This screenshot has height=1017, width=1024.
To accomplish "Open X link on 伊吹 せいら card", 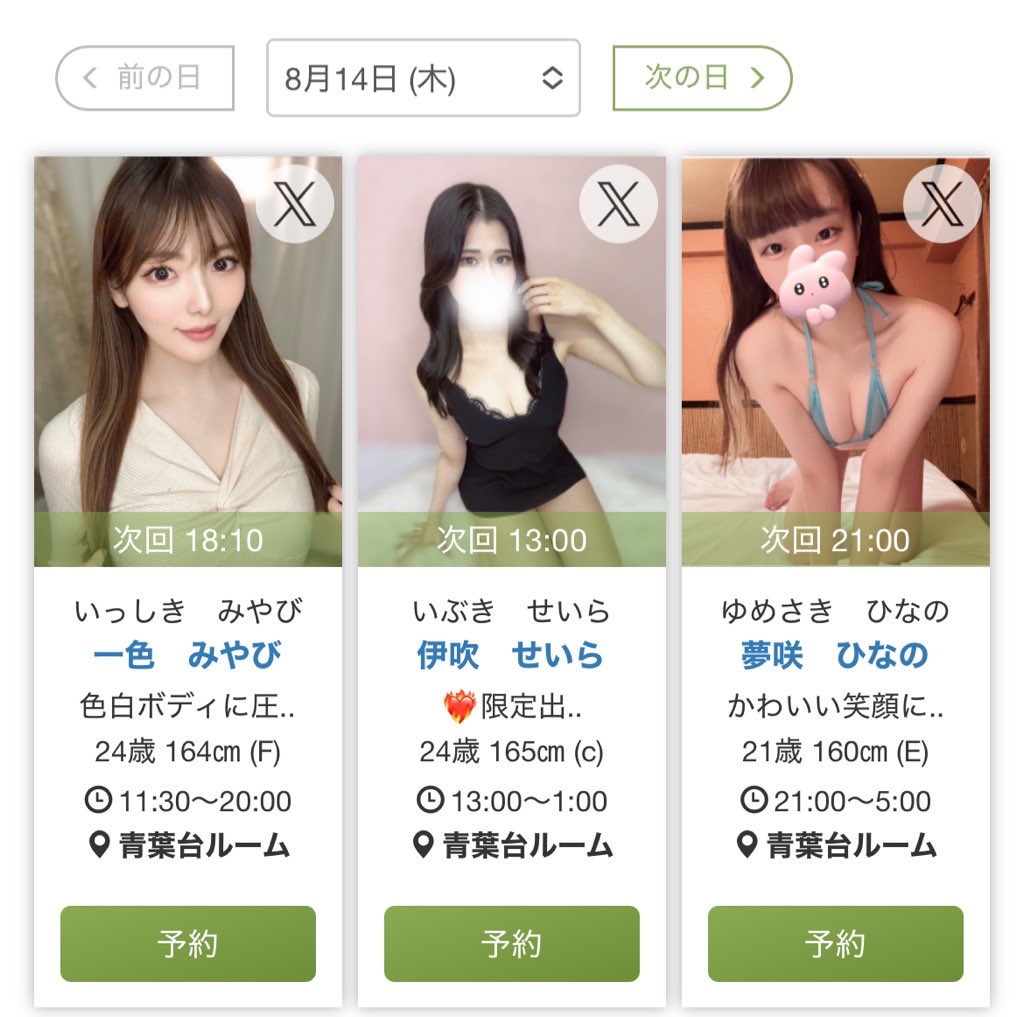I will [x=618, y=204].
